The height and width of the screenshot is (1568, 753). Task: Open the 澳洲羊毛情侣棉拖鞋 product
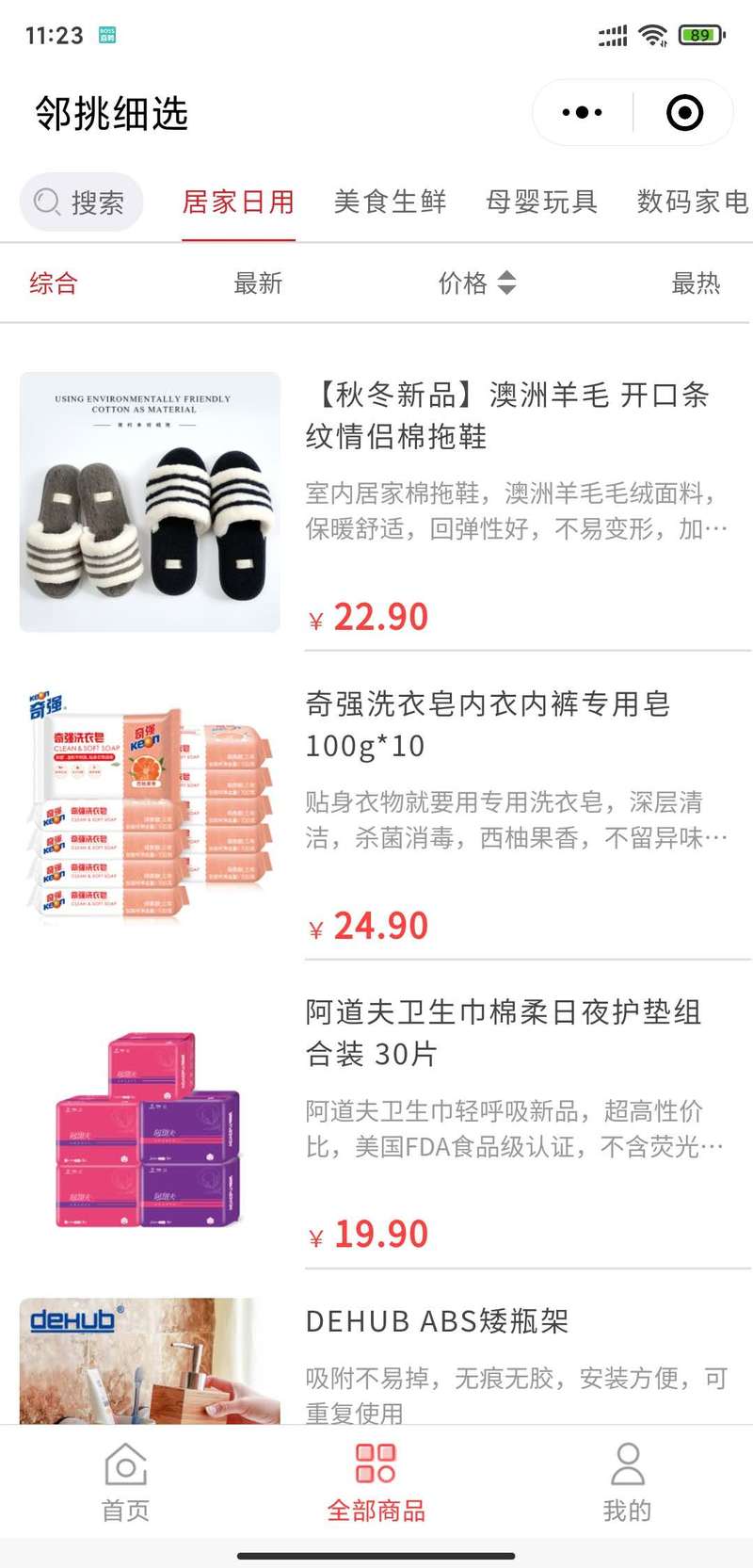507,415
